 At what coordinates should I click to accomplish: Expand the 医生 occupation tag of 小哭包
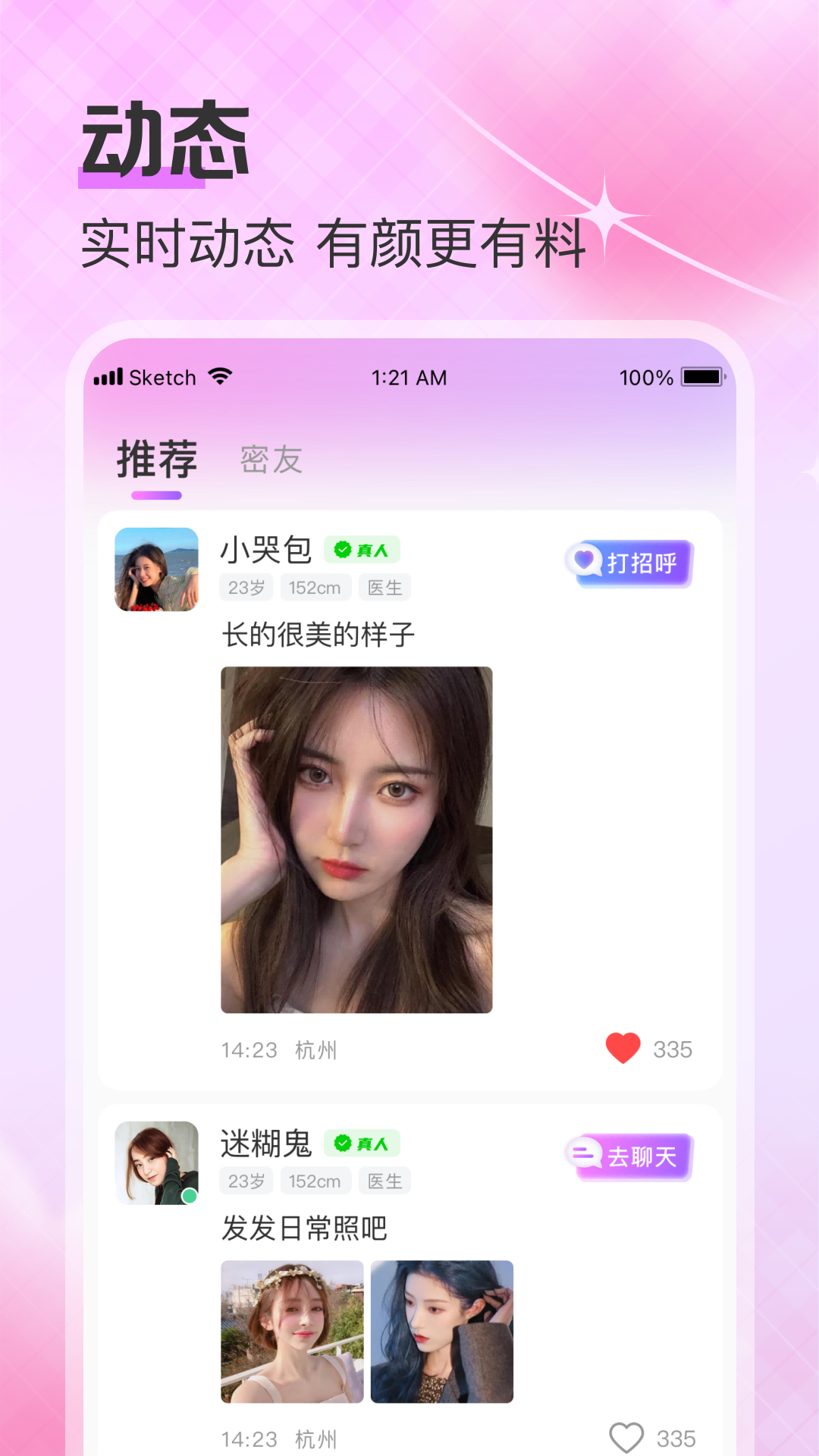coord(384,587)
